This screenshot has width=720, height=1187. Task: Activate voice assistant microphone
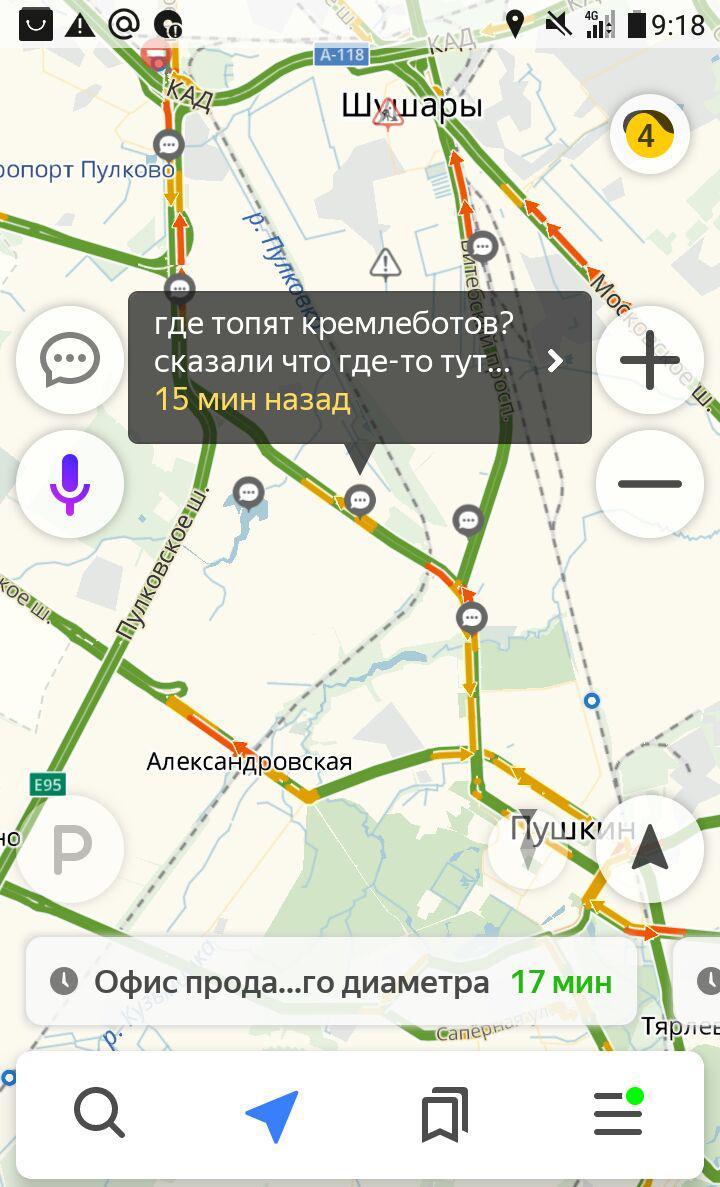70,484
